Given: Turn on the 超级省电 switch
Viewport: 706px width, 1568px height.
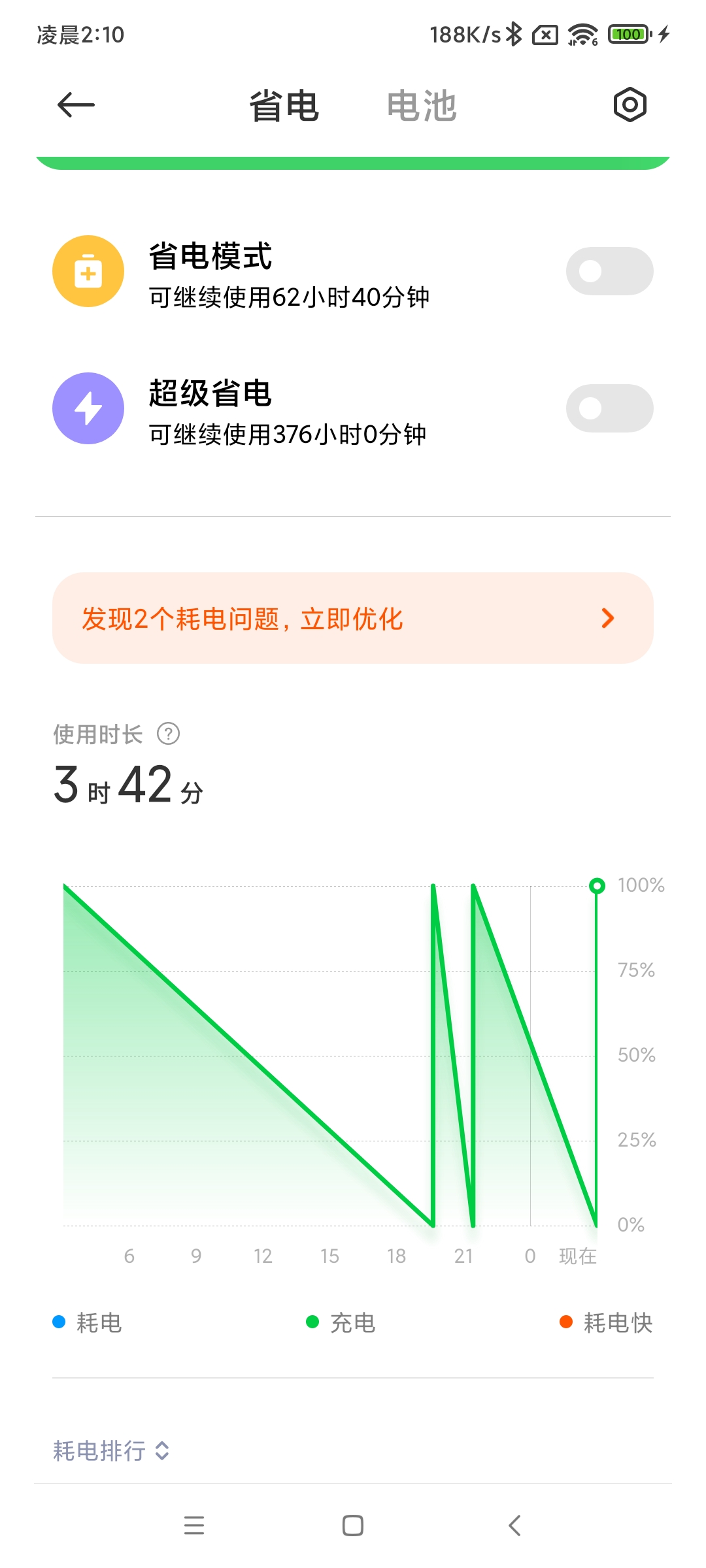Looking at the screenshot, I should [x=609, y=408].
